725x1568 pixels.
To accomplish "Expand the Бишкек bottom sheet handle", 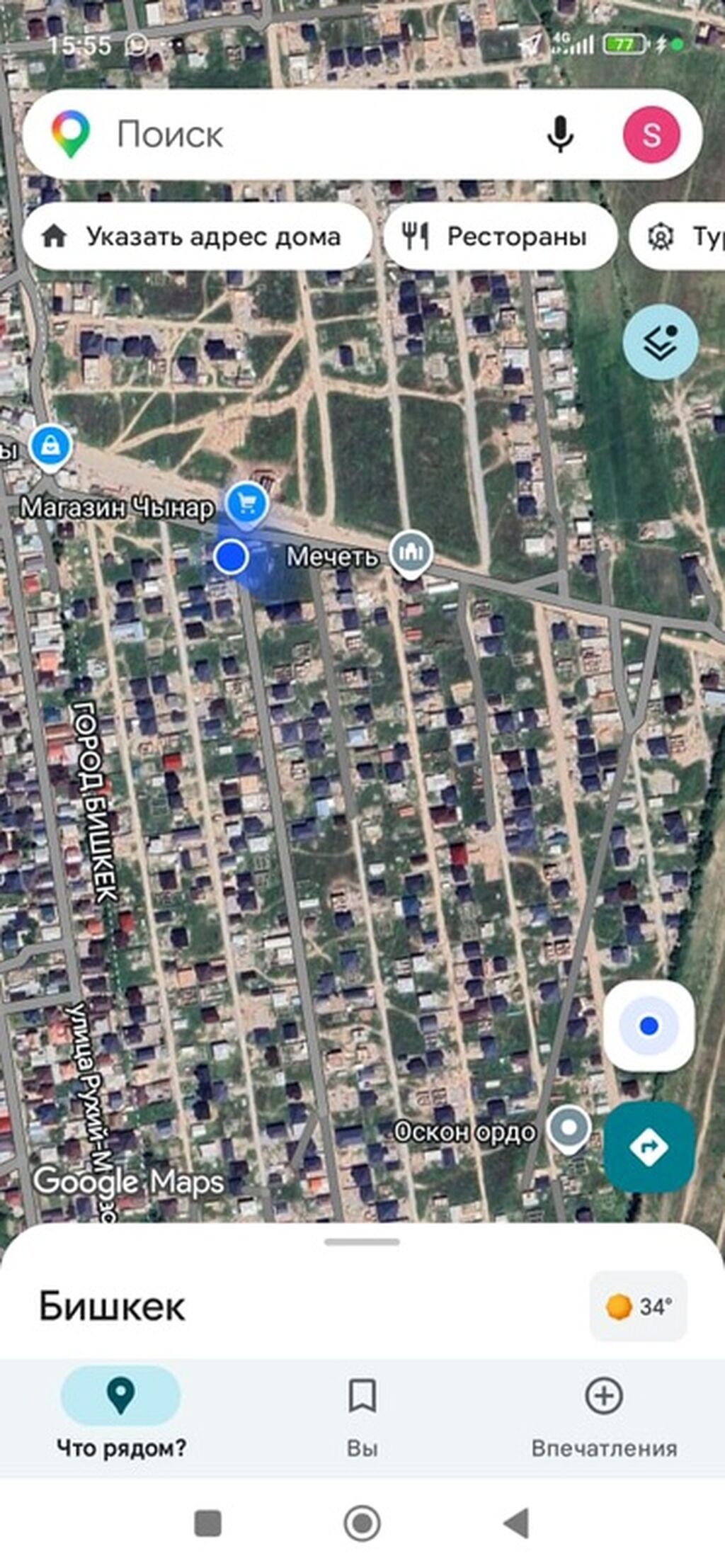I will (362, 1242).
